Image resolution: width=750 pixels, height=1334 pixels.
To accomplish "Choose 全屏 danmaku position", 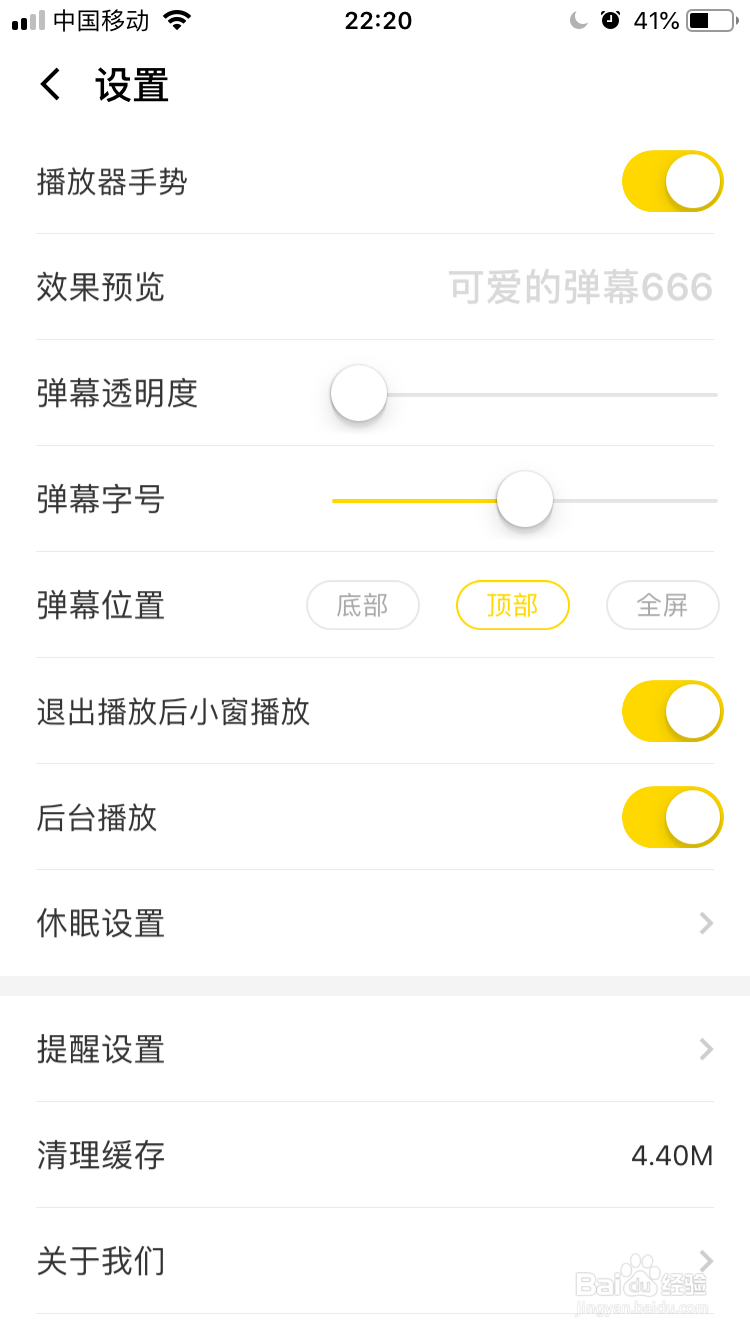I will [663, 605].
